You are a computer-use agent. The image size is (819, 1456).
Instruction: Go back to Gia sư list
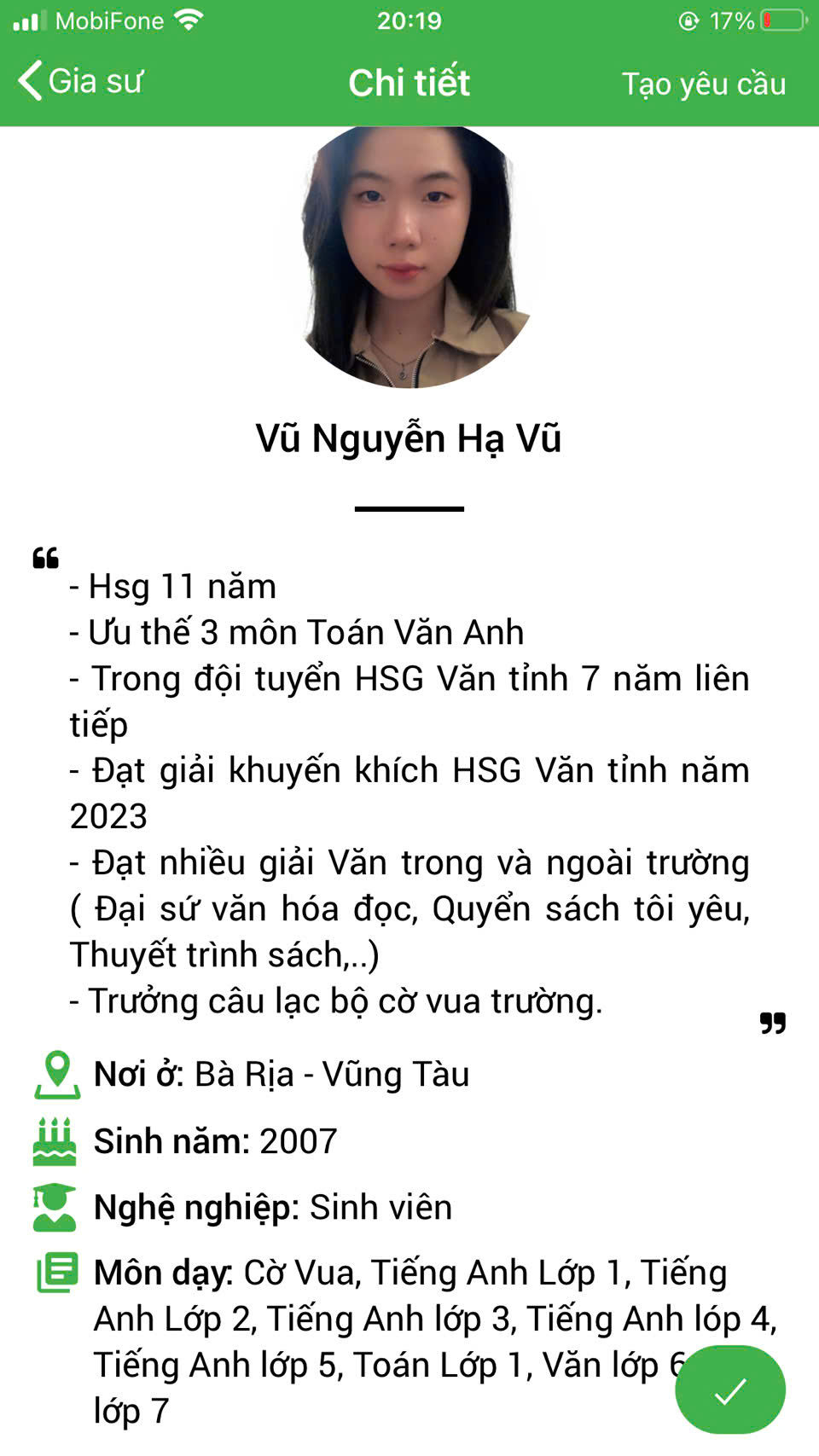[x=79, y=82]
